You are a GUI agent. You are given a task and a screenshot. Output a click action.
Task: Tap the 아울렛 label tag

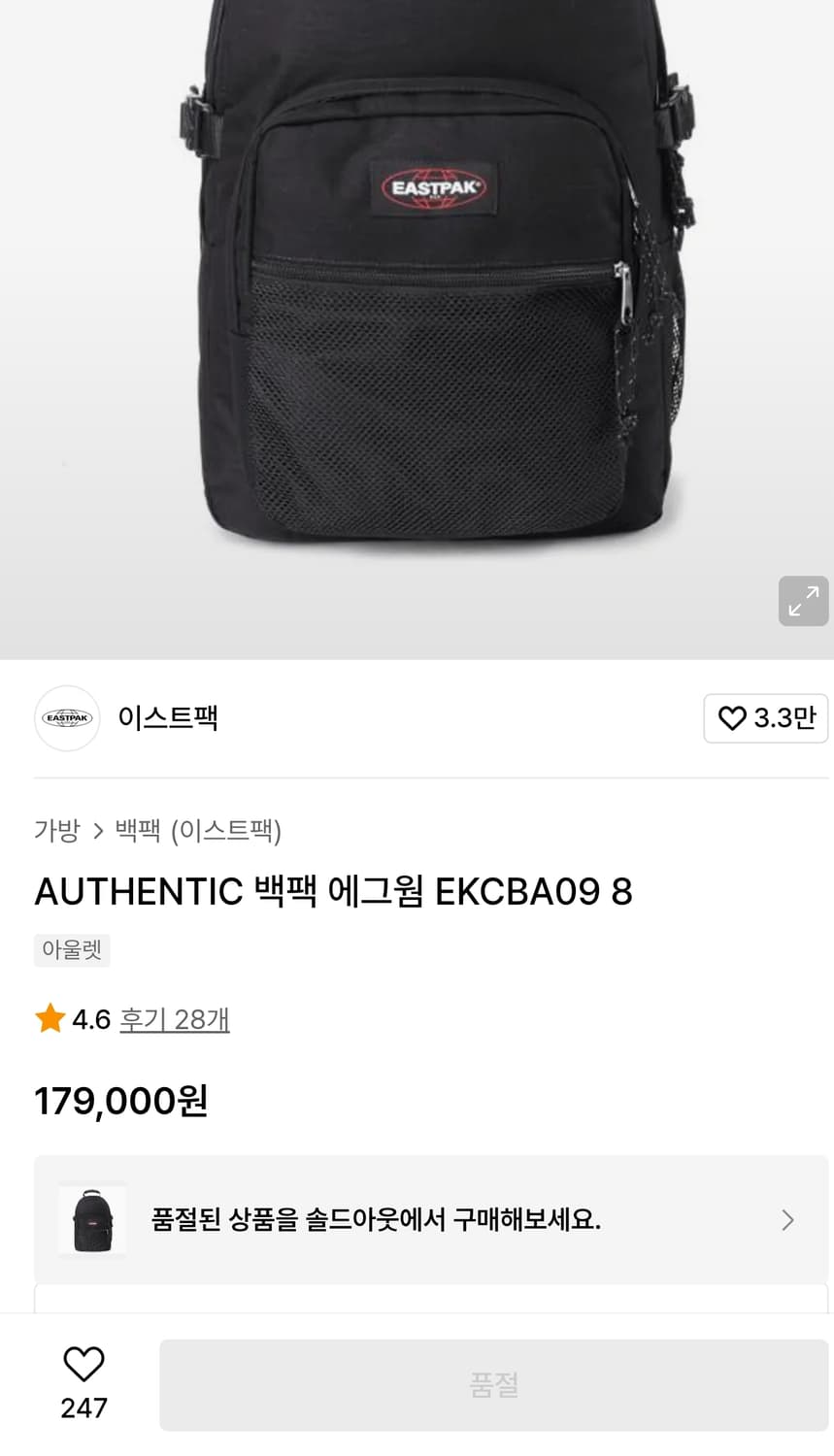[72, 949]
